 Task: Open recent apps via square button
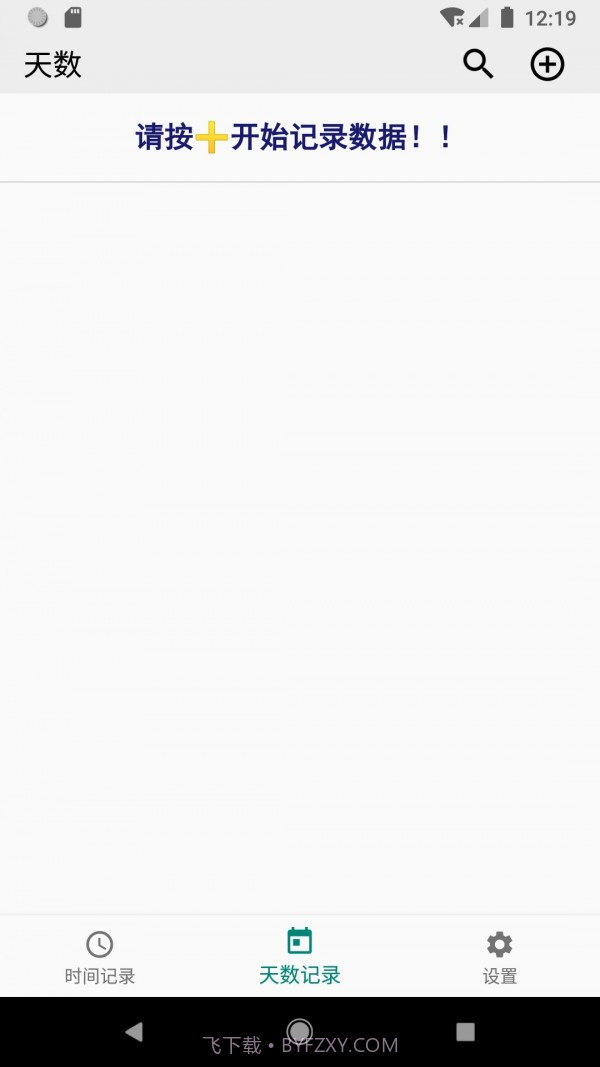point(465,1032)
